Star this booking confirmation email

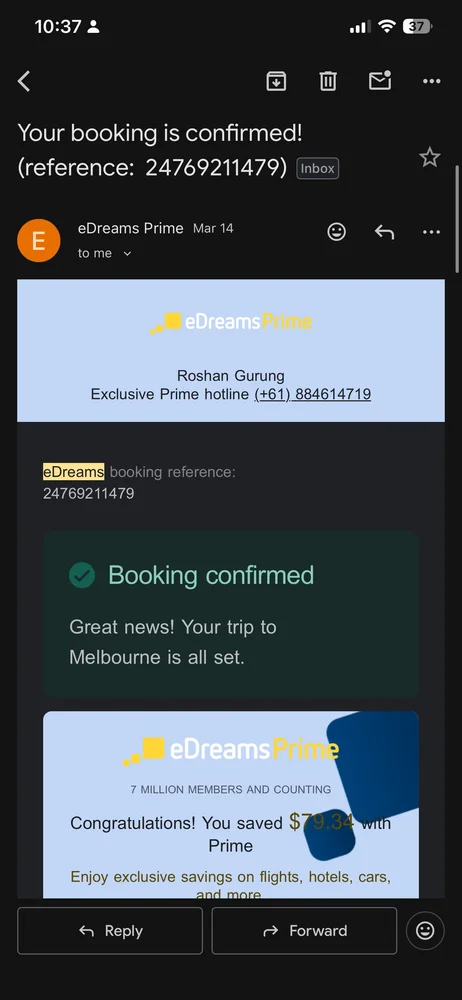(x=429, y=157)
